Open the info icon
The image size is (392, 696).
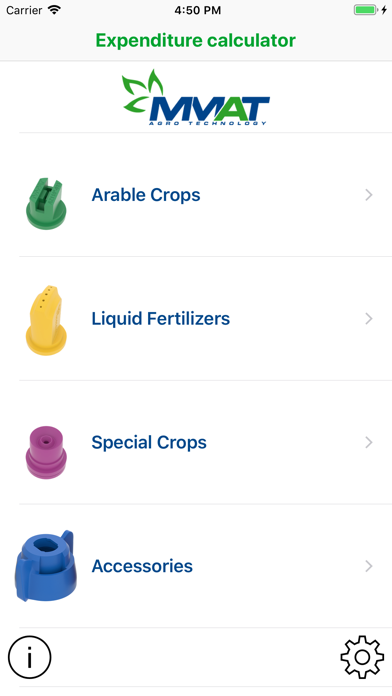(x=30, y=657)
